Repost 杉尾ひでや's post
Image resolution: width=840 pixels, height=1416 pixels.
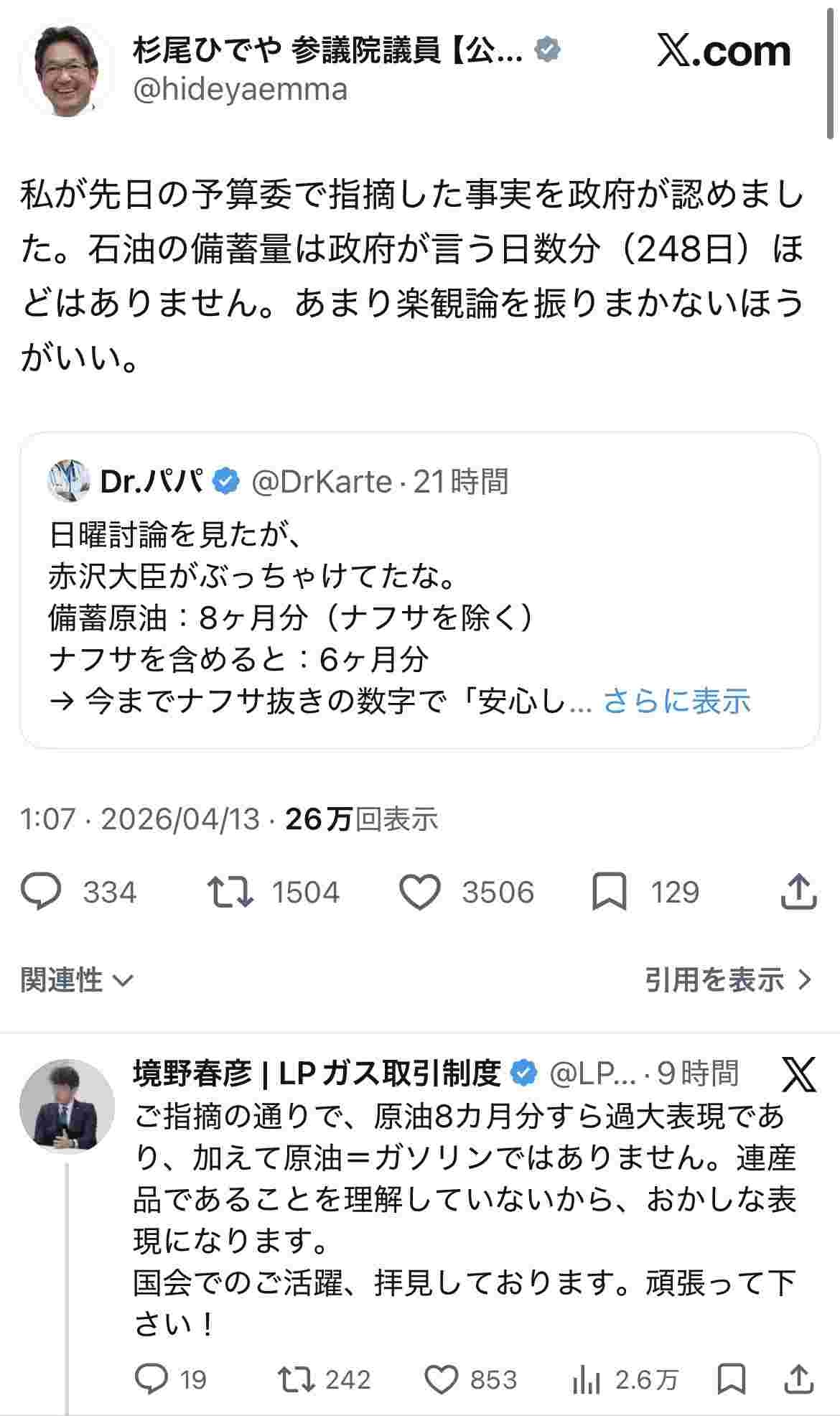(x=230, y=892)
